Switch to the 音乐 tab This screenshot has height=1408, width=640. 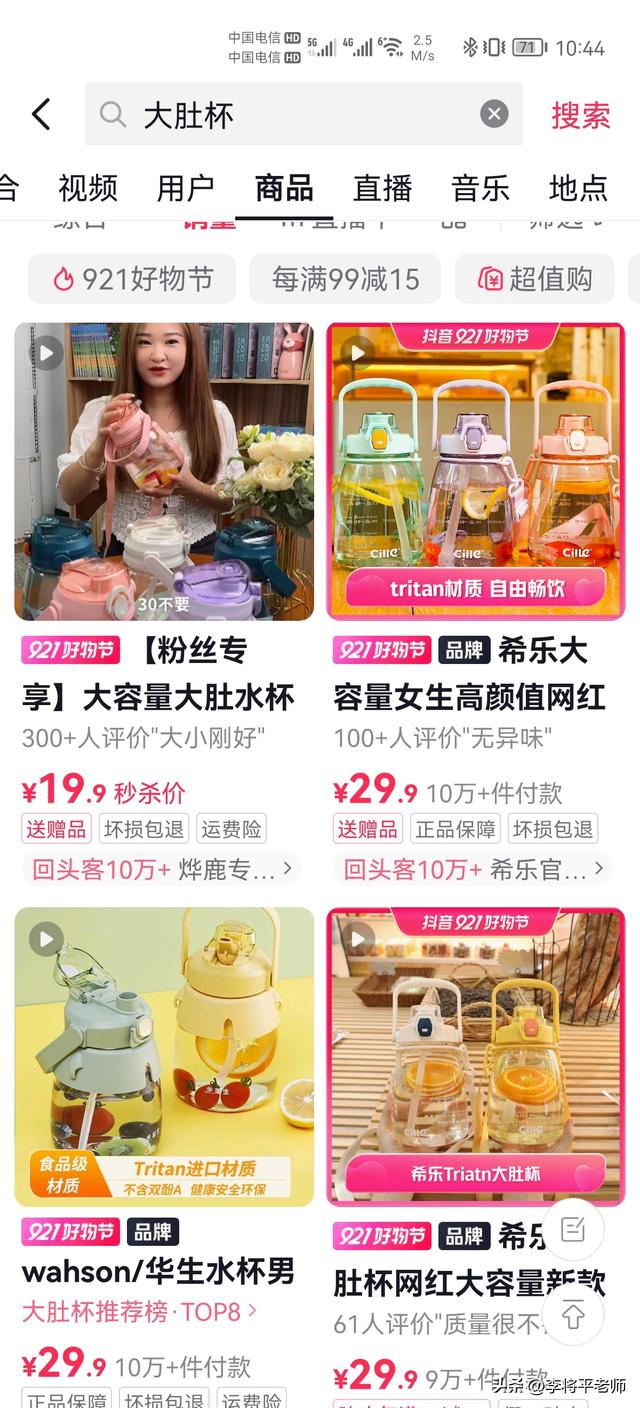coord(480,188)
